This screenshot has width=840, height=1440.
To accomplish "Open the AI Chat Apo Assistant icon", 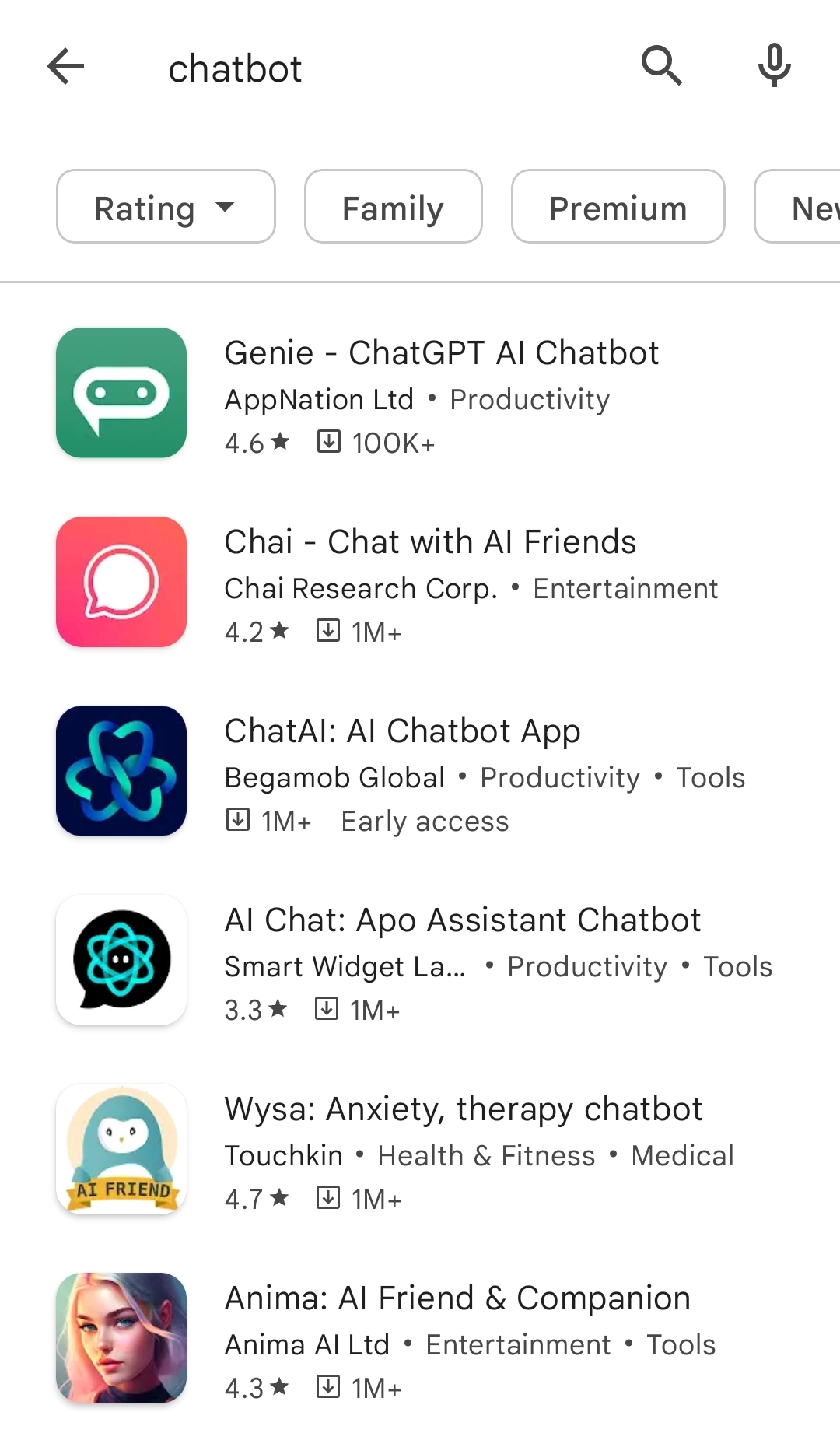I will point(121,960).
